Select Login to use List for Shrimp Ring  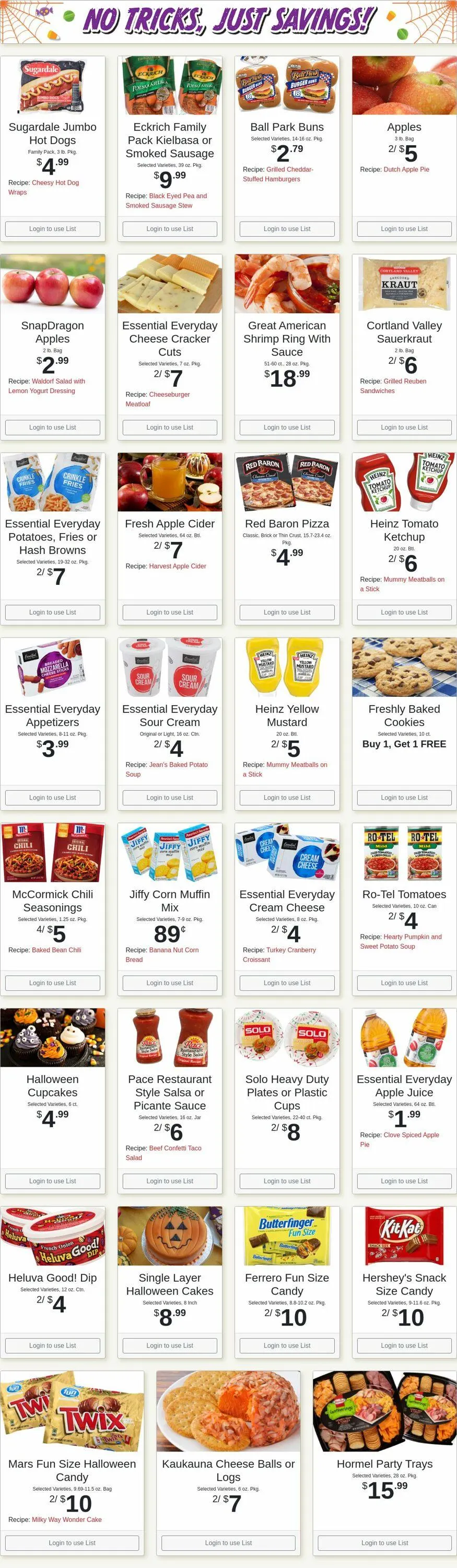click(x=287, y=428)
